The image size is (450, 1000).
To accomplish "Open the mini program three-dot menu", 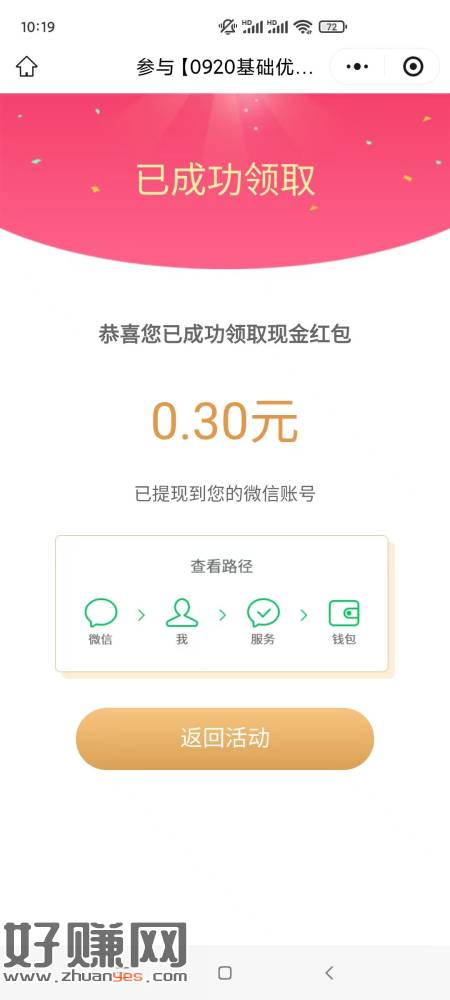I will click(x=357, y=66).
